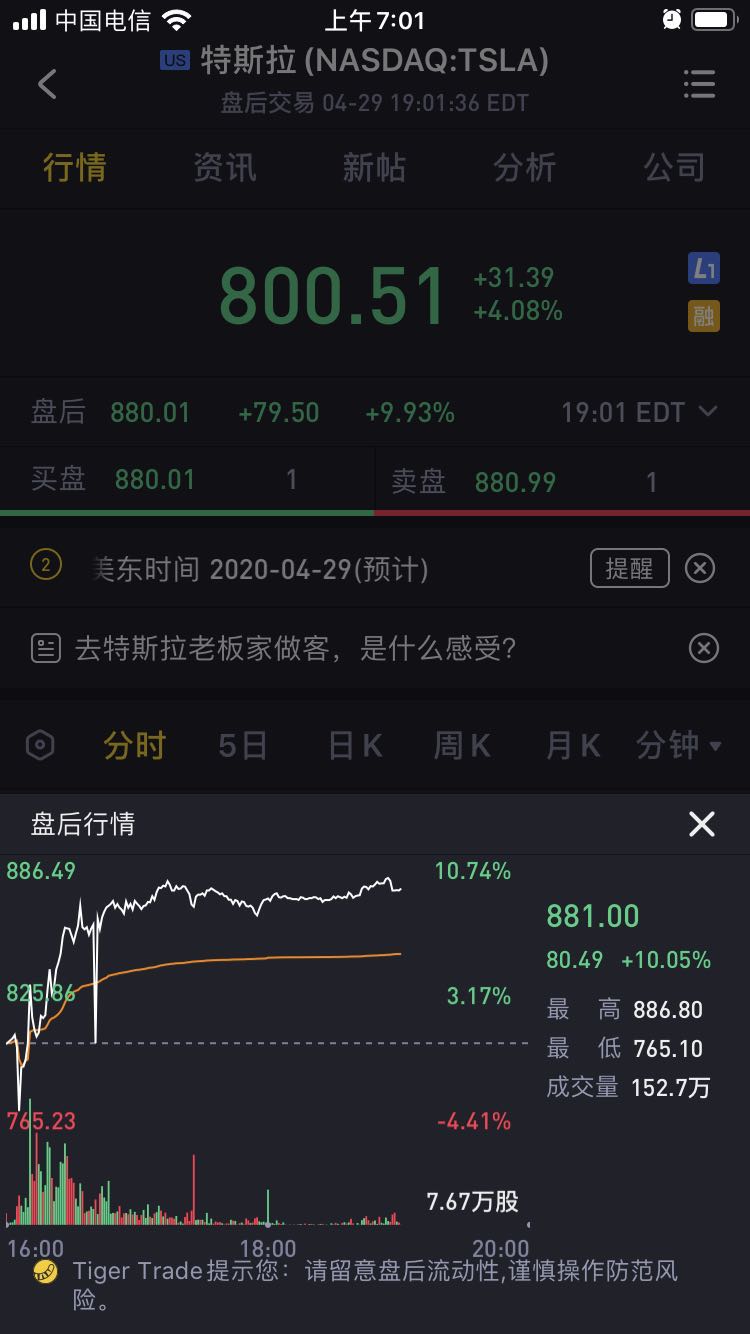Select the 分析 tab
The width and height of the screenshot is (750, 1334).
(524, 168)
